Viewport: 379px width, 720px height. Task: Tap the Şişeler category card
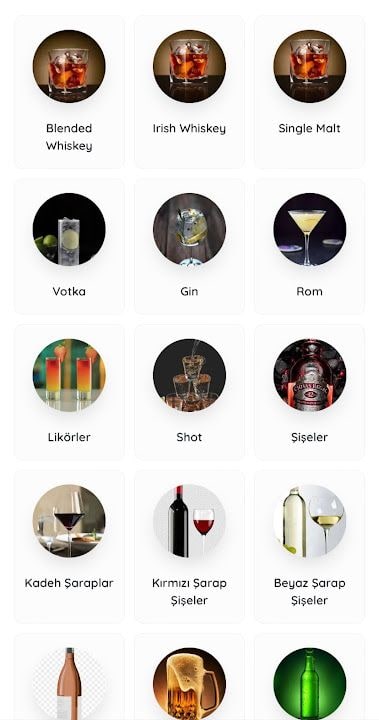coord(309,392)
